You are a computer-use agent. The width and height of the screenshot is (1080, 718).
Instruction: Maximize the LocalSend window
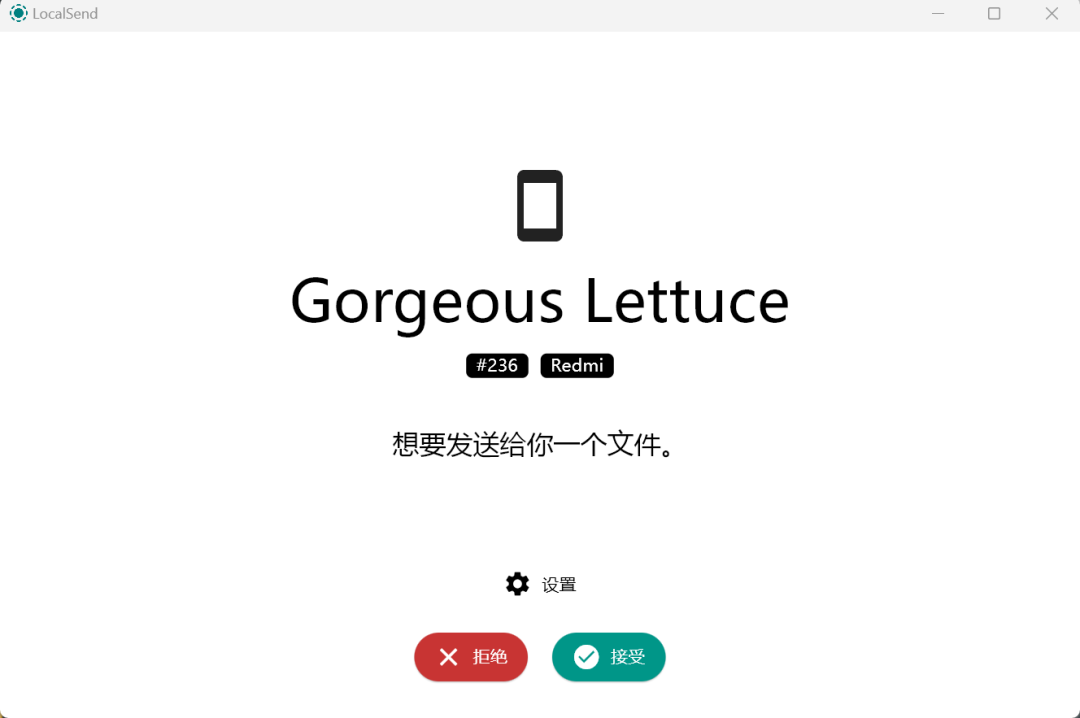[x=993, y=14]
